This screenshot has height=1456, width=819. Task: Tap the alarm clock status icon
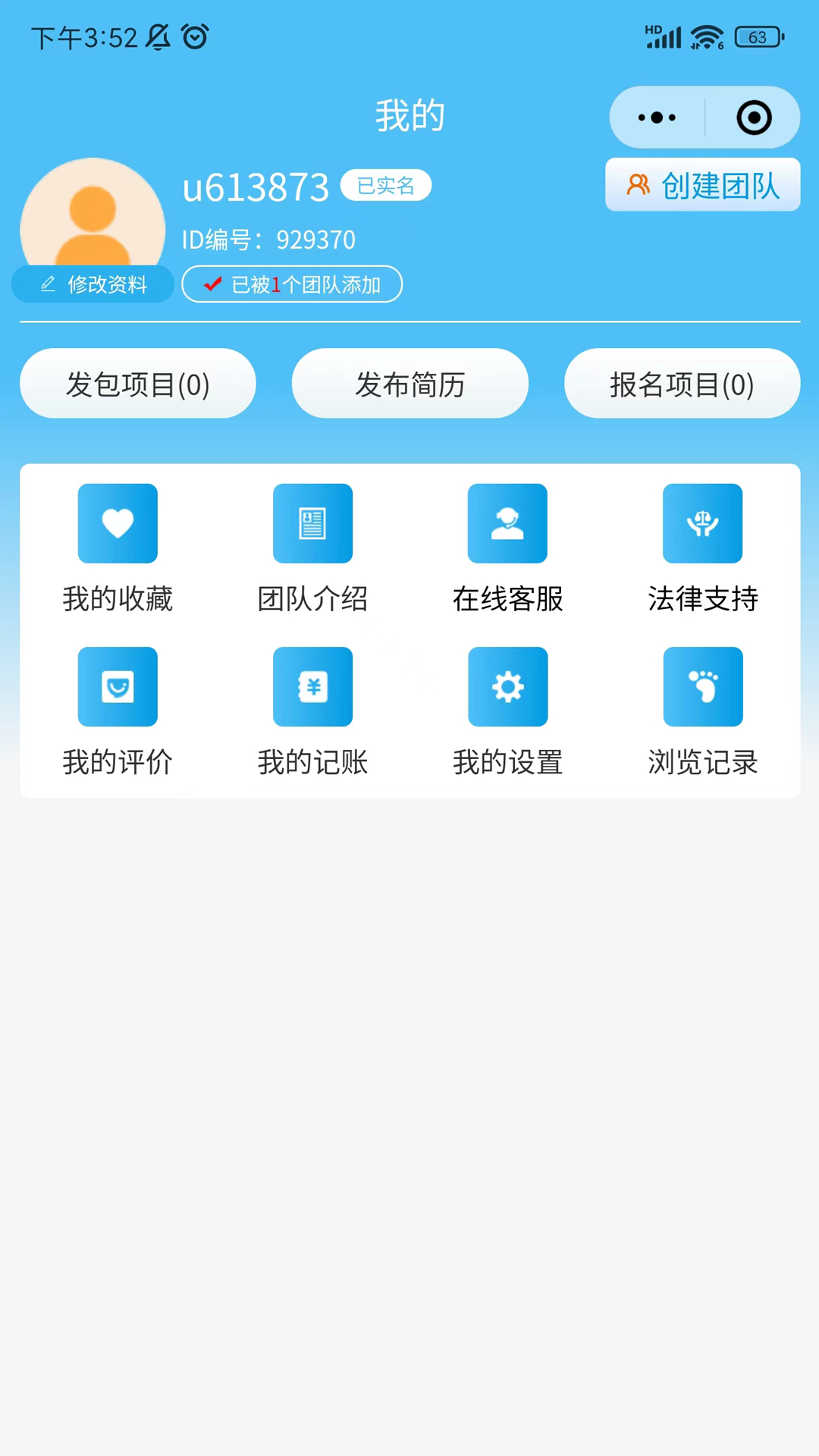coord(195,36)
